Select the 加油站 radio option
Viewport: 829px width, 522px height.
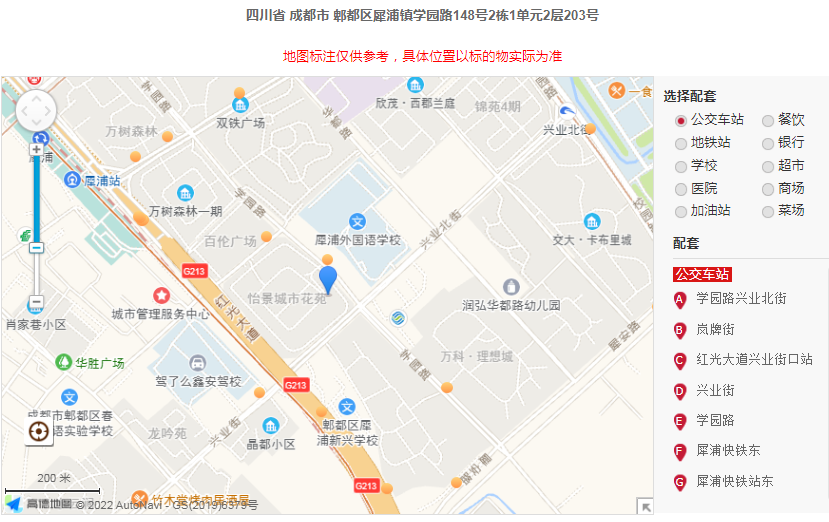tap(681, 212)
